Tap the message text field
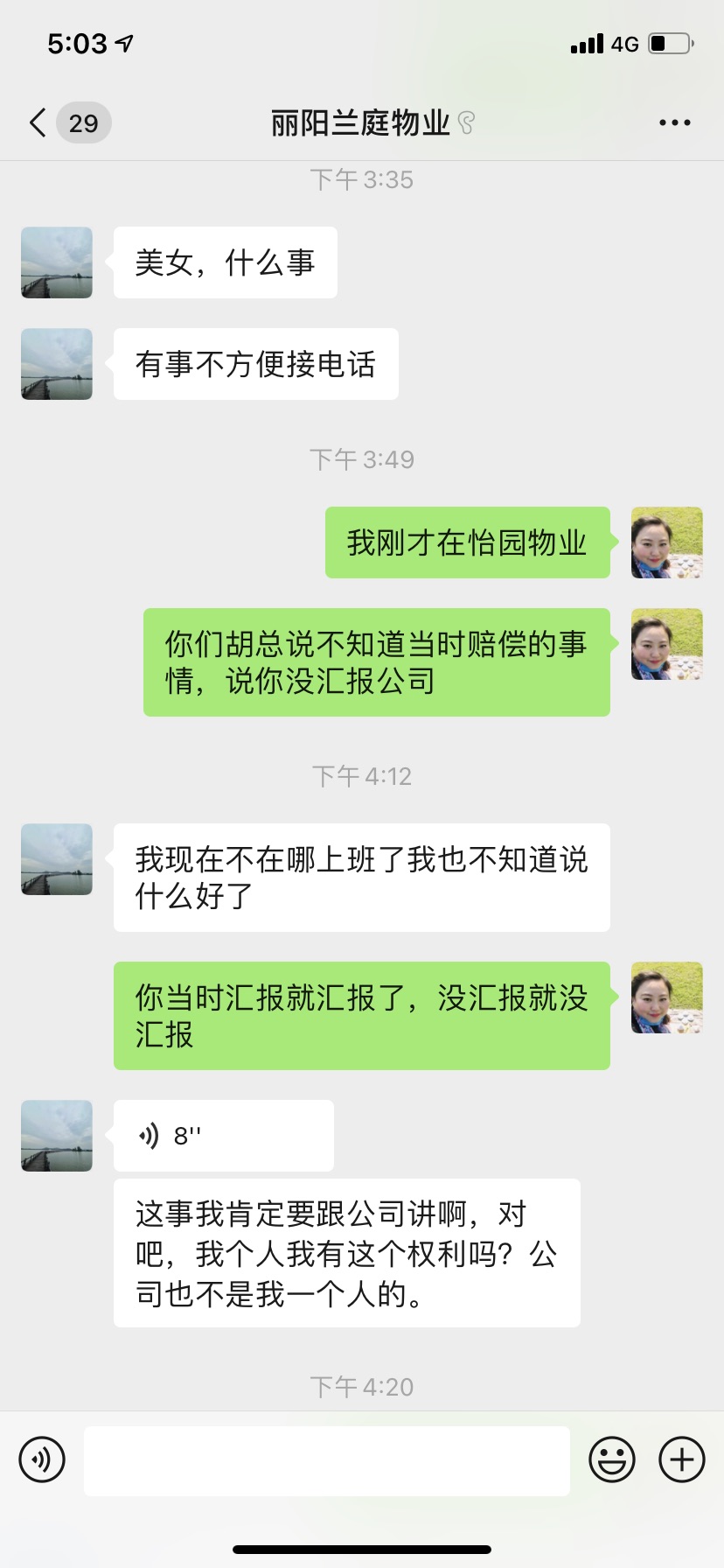Viewport: 724px width, 1568px height. pyautogui.click(x=326, y=1460)
